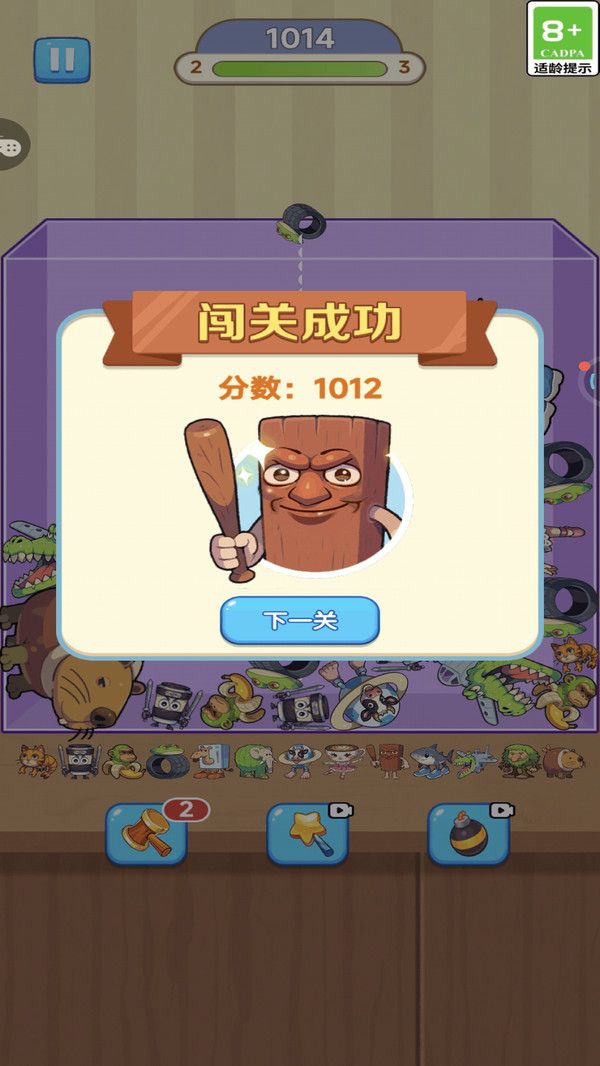The image size is (600, 1066).
Task: Pause the game
Action: (62, 60)
